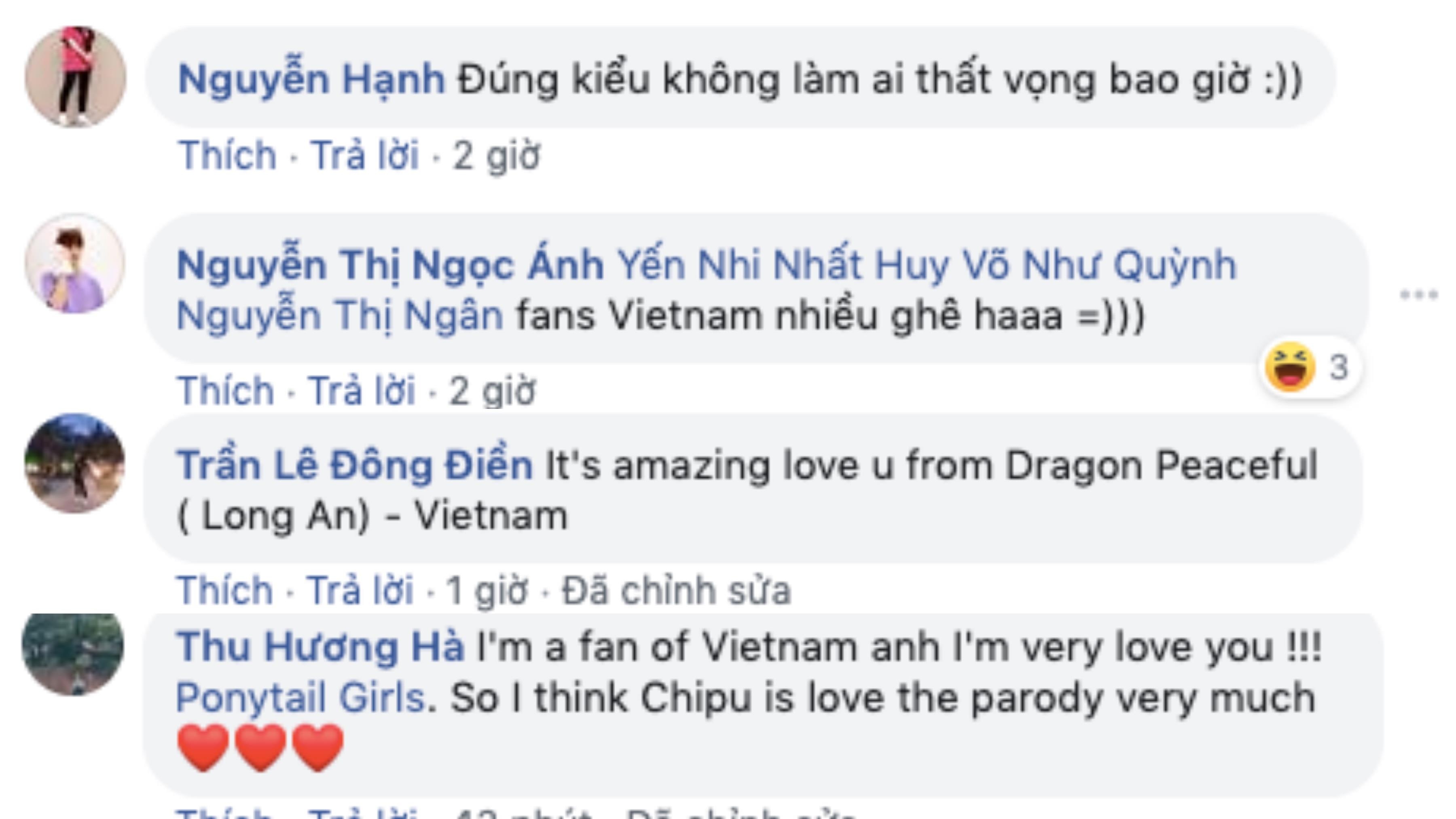
Task: Open tagged profile Nguyễn Thị Ngân
Action: pos(340,315)
